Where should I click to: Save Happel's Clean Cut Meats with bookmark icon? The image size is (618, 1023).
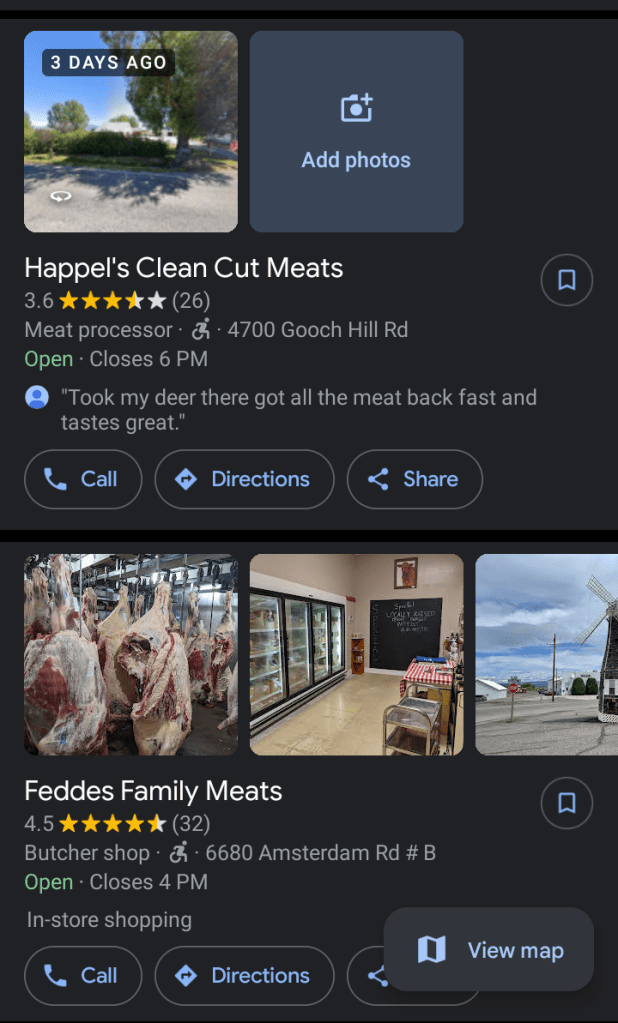(x=566, y=280)
